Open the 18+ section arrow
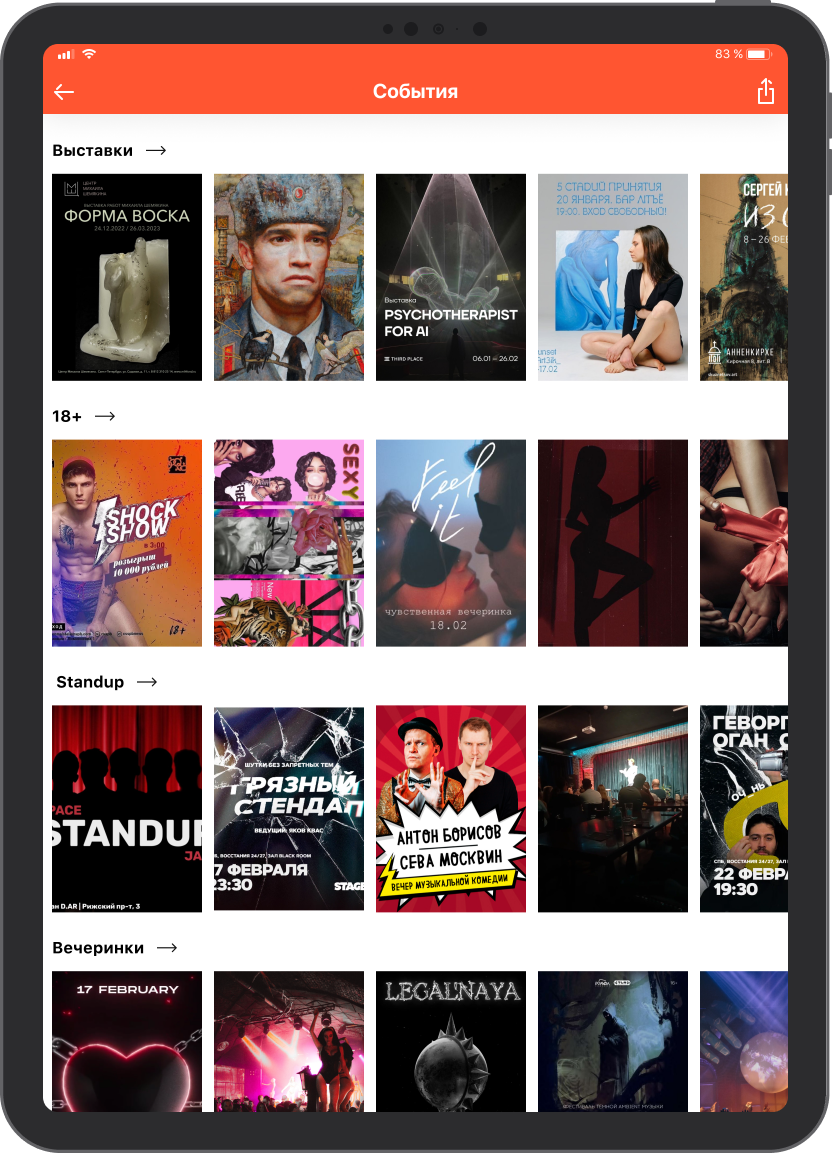The width and height of the screenshot is (832, 1153). coord(105,416)
